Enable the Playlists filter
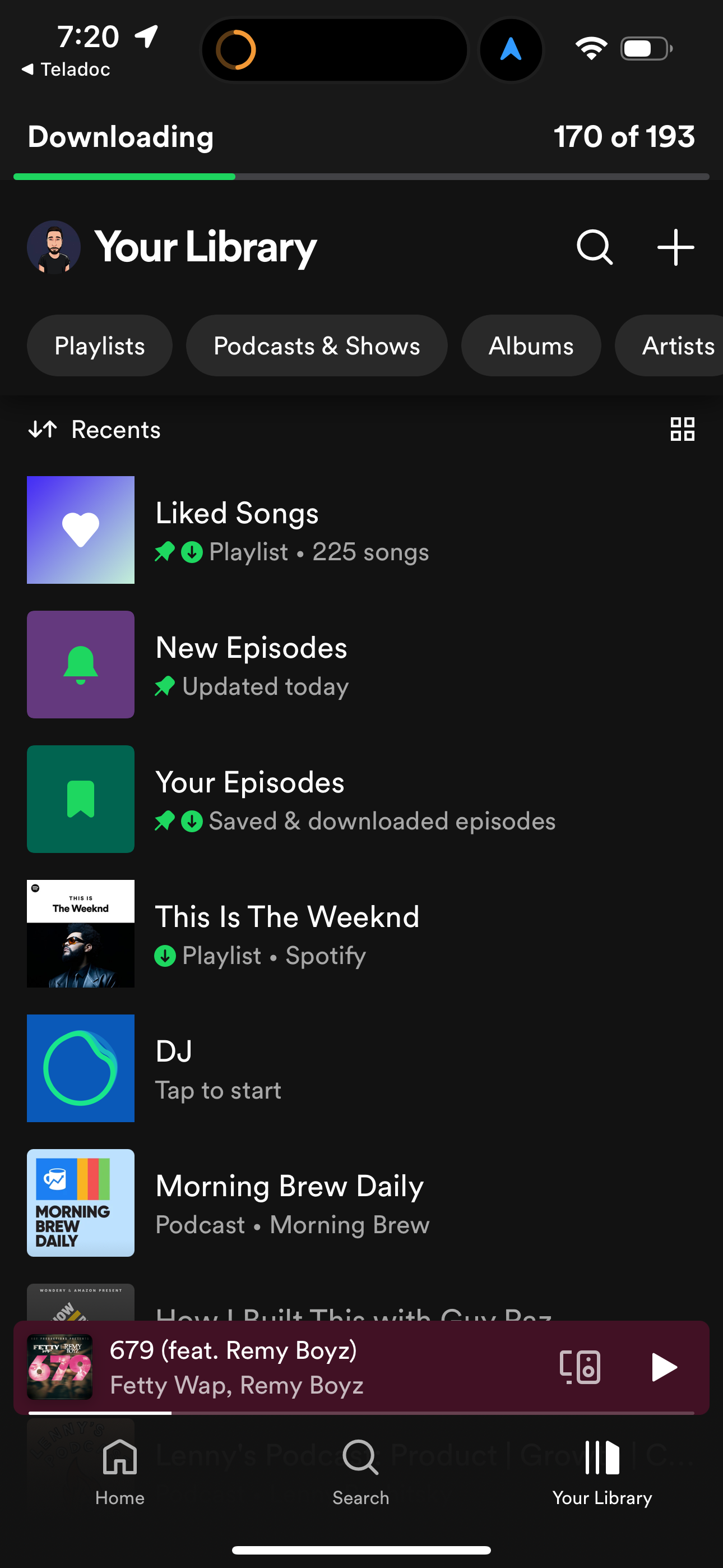 click(99, 345)
